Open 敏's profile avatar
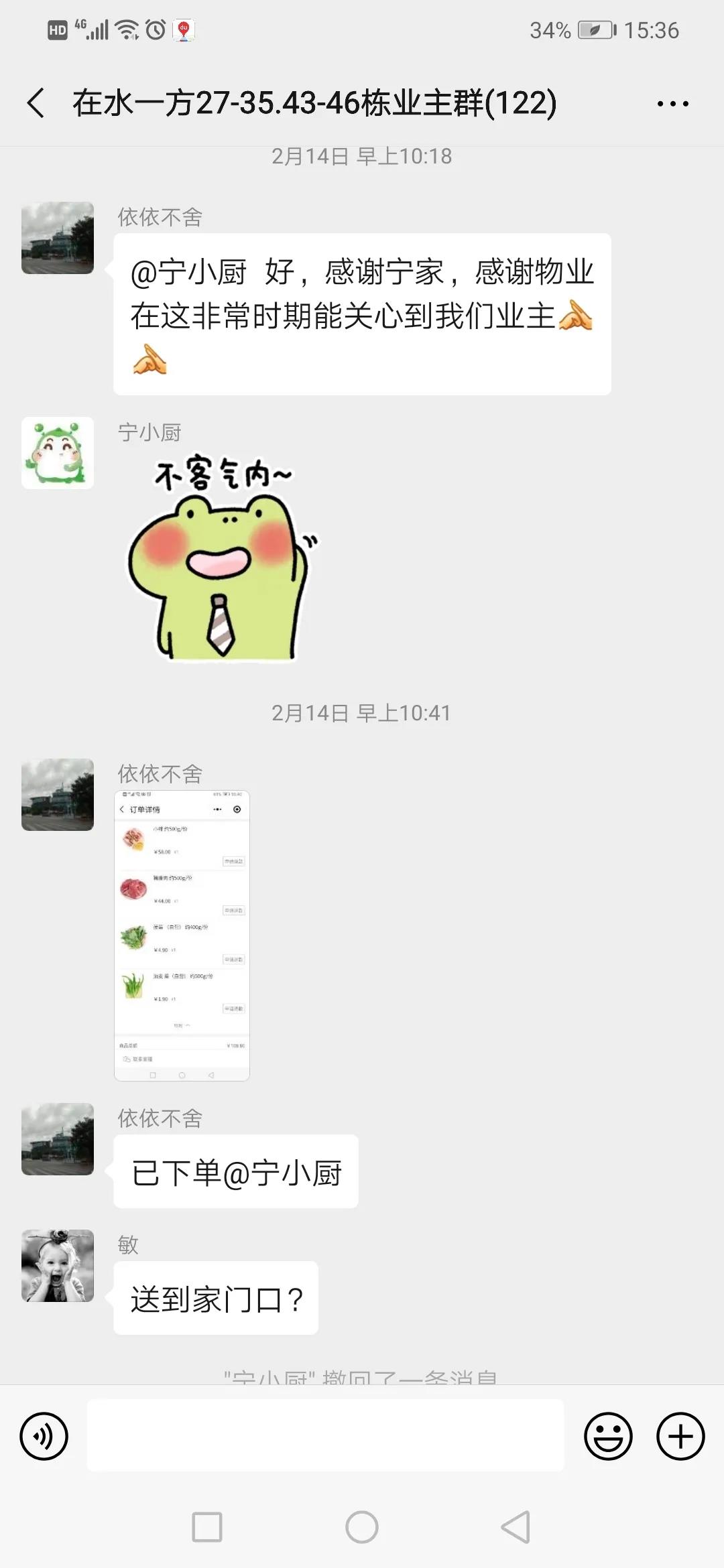This screenshot has height=1568, width=724. pos(58,1266)
